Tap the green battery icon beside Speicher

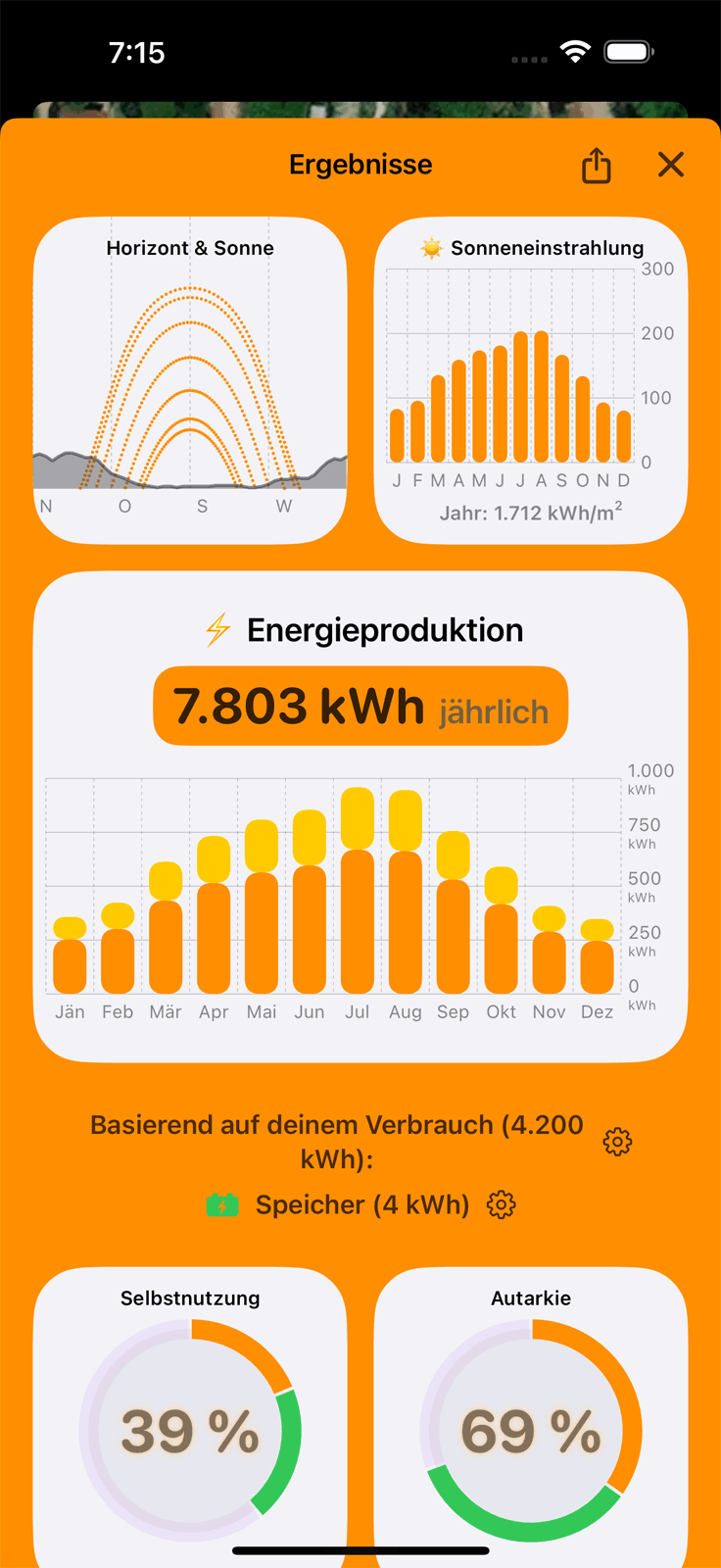pyautogui.click(x=223, y=1204)
